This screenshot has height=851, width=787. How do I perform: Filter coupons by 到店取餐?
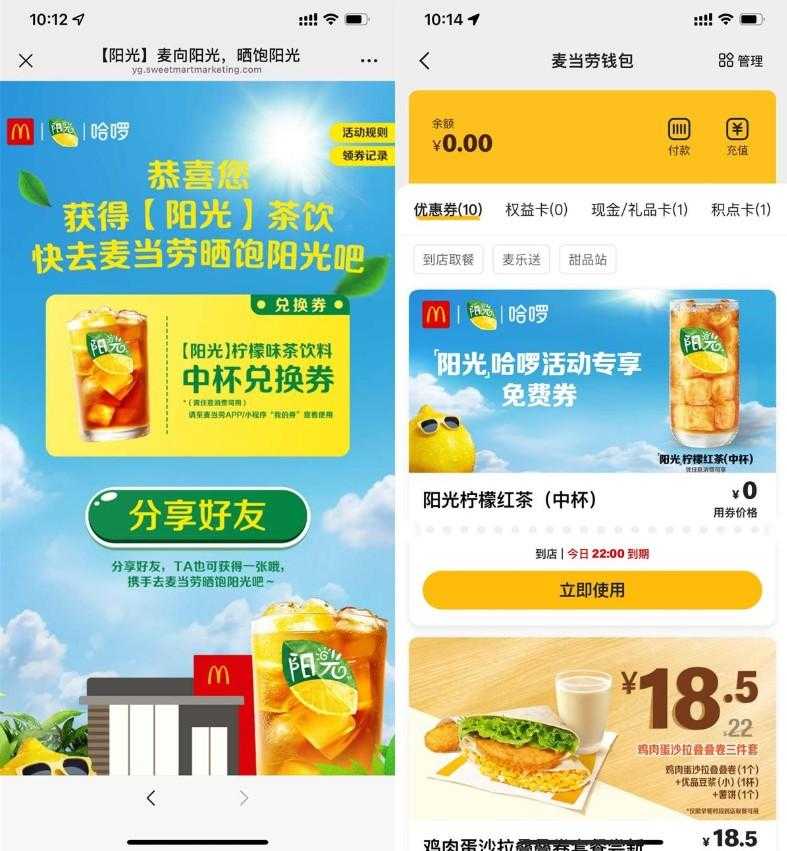(448, 260)
